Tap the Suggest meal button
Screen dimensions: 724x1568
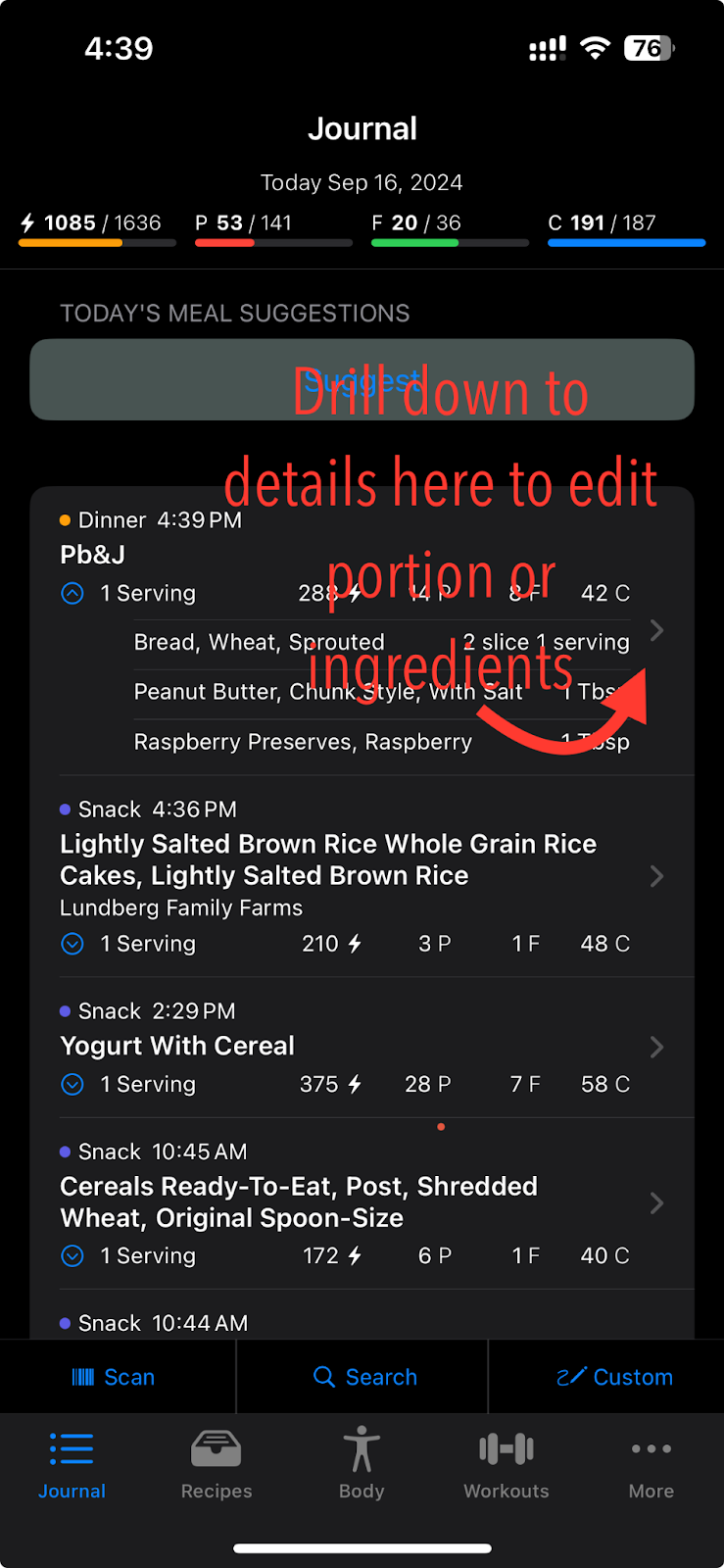(362, 379)
